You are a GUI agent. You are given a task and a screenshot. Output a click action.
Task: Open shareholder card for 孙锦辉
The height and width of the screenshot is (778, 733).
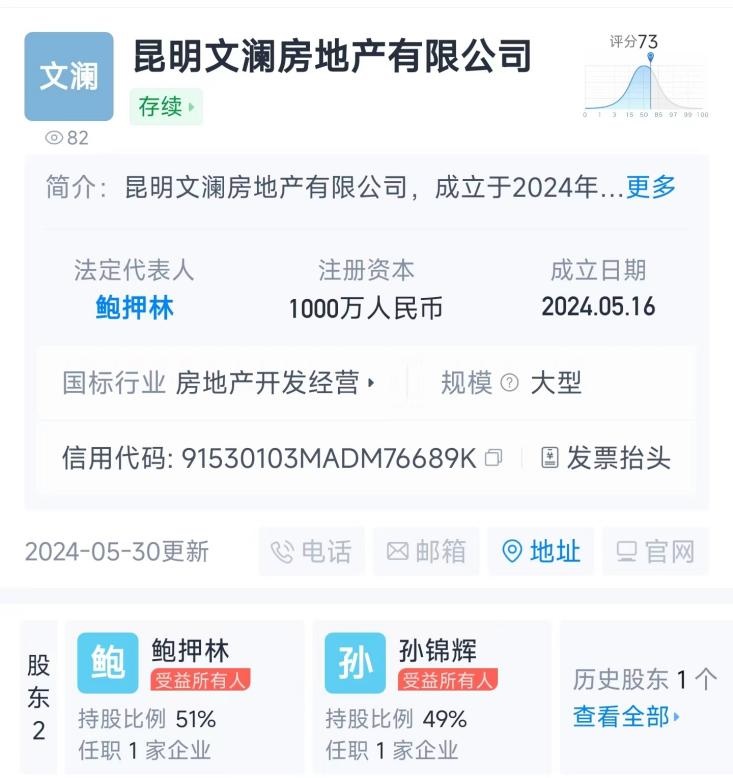pos(431,696)
